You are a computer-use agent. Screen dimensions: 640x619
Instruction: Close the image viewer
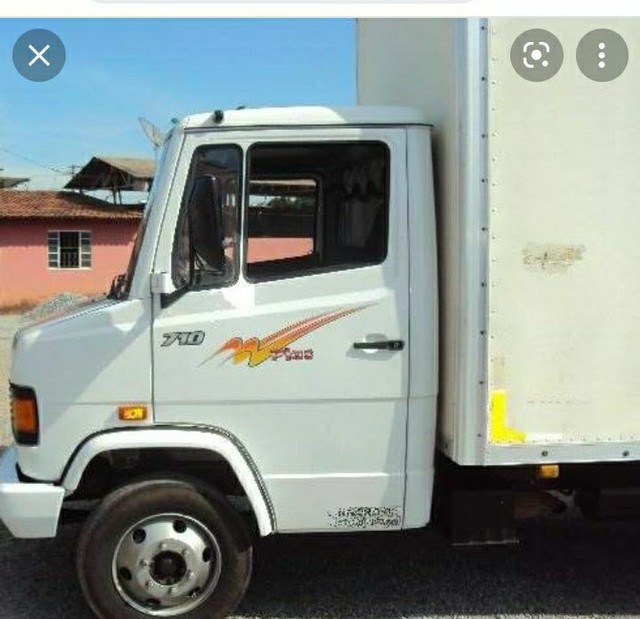click(39, 55)
